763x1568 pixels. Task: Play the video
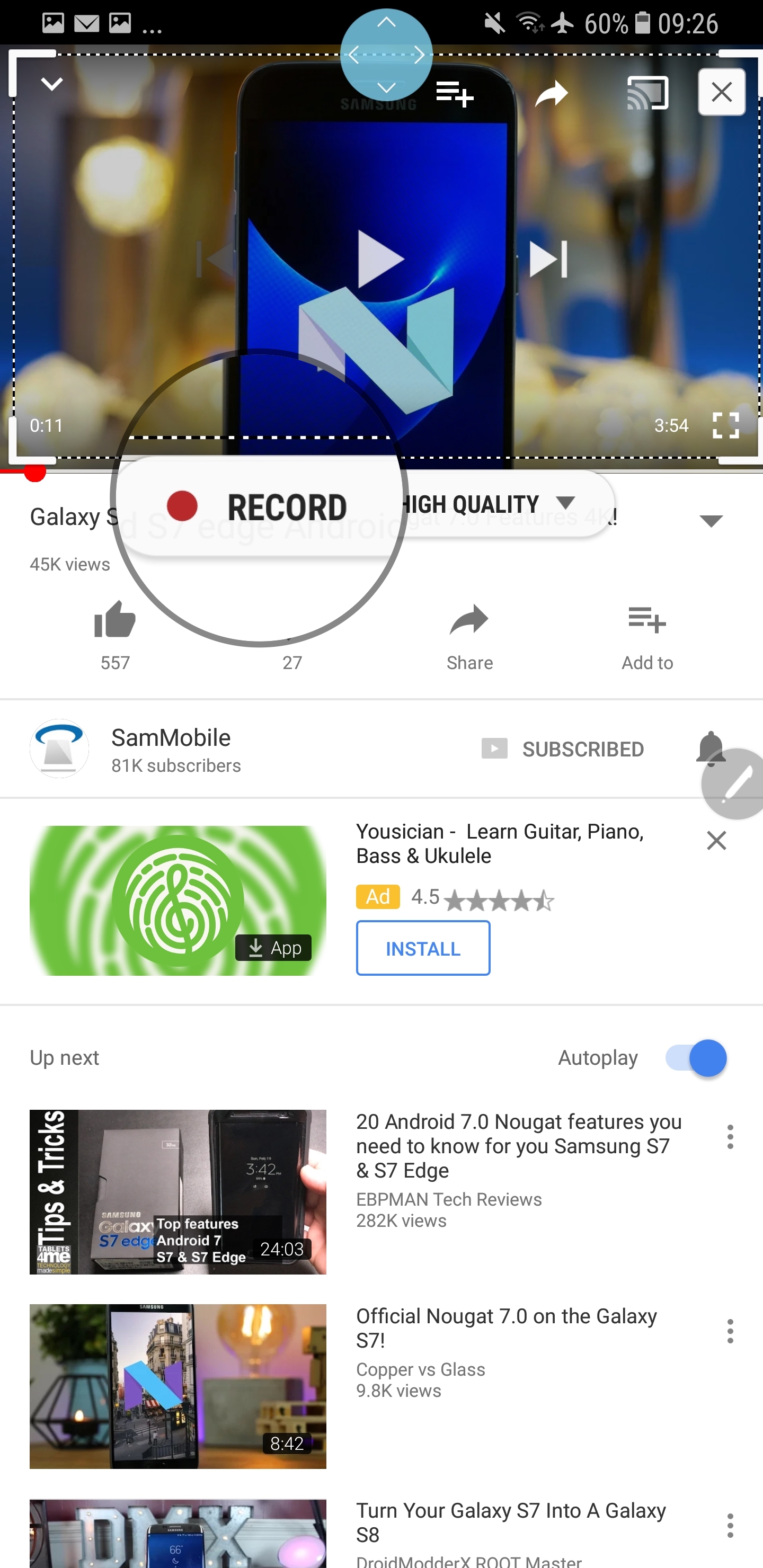[x=380, y=260]
